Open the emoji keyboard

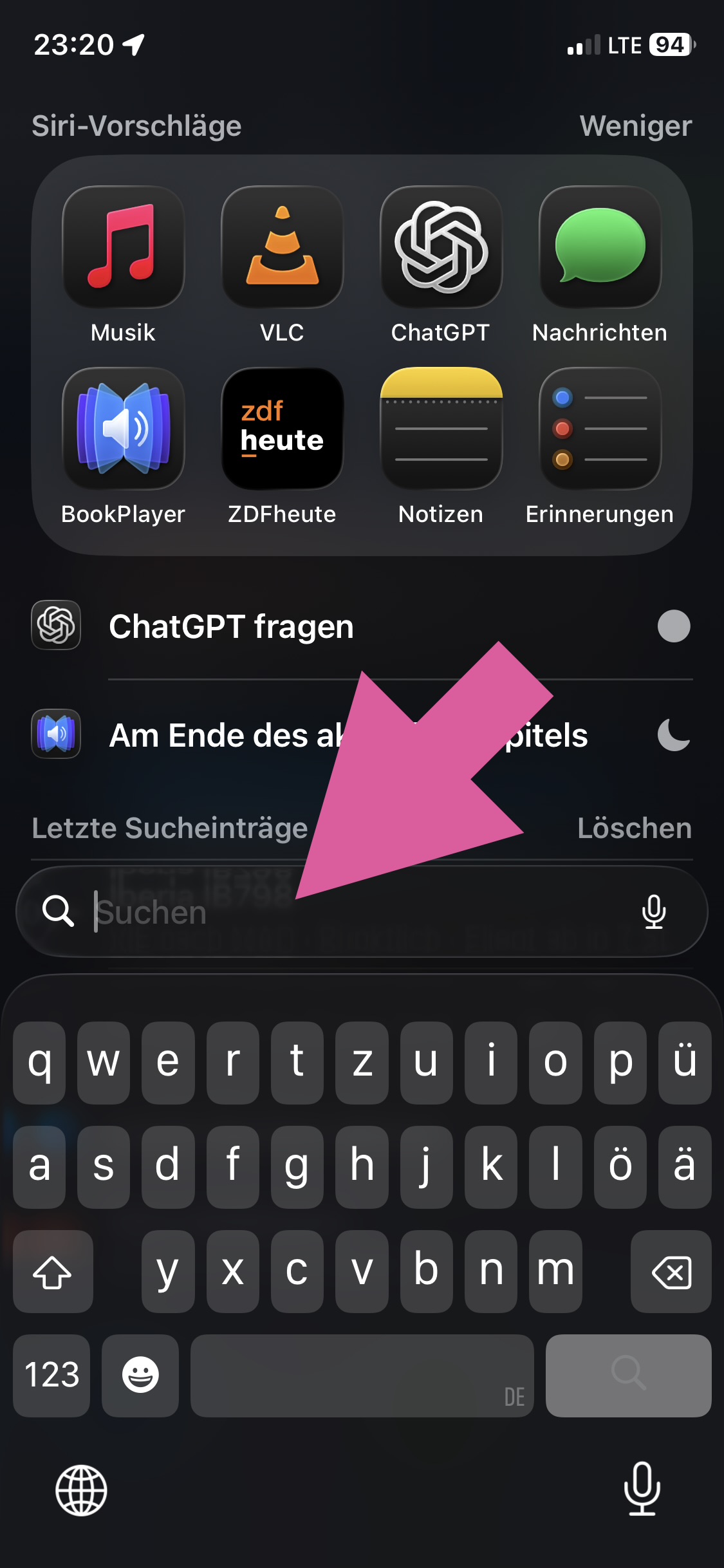point(140,1376)
